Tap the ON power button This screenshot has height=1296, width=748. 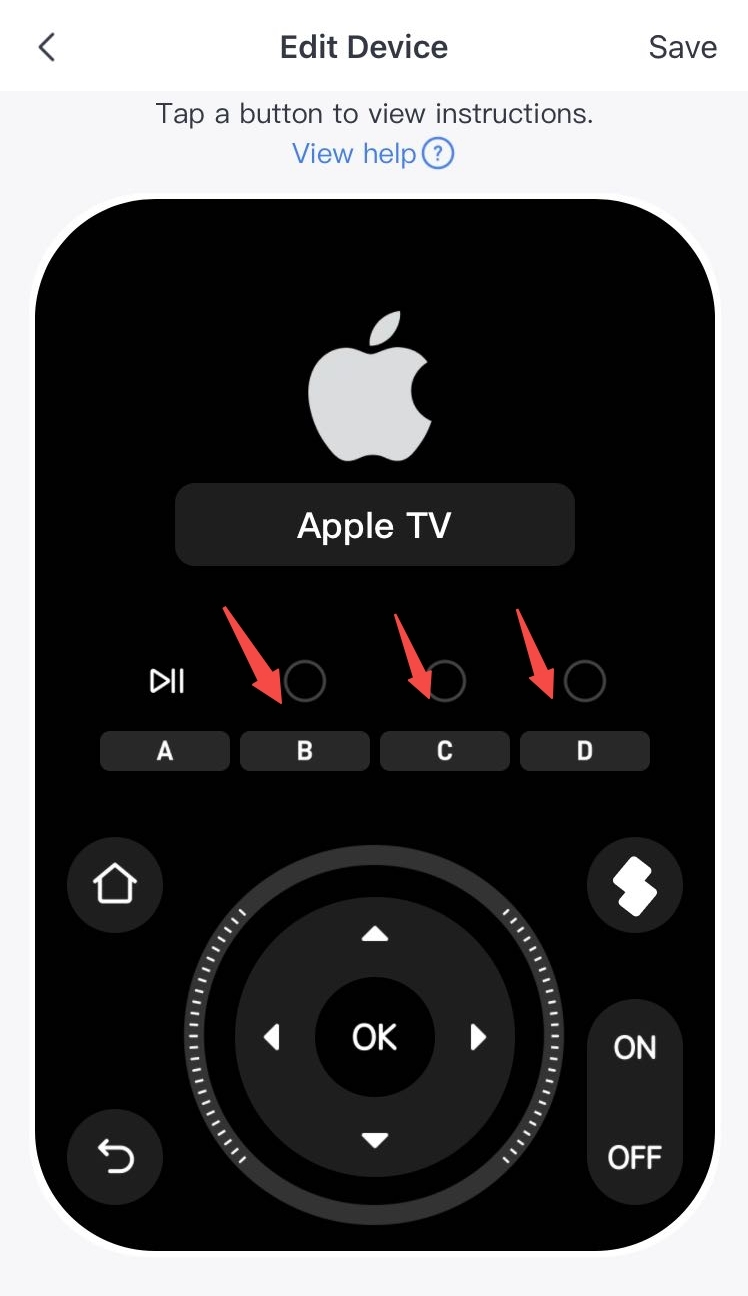(x=635, y=1048)
